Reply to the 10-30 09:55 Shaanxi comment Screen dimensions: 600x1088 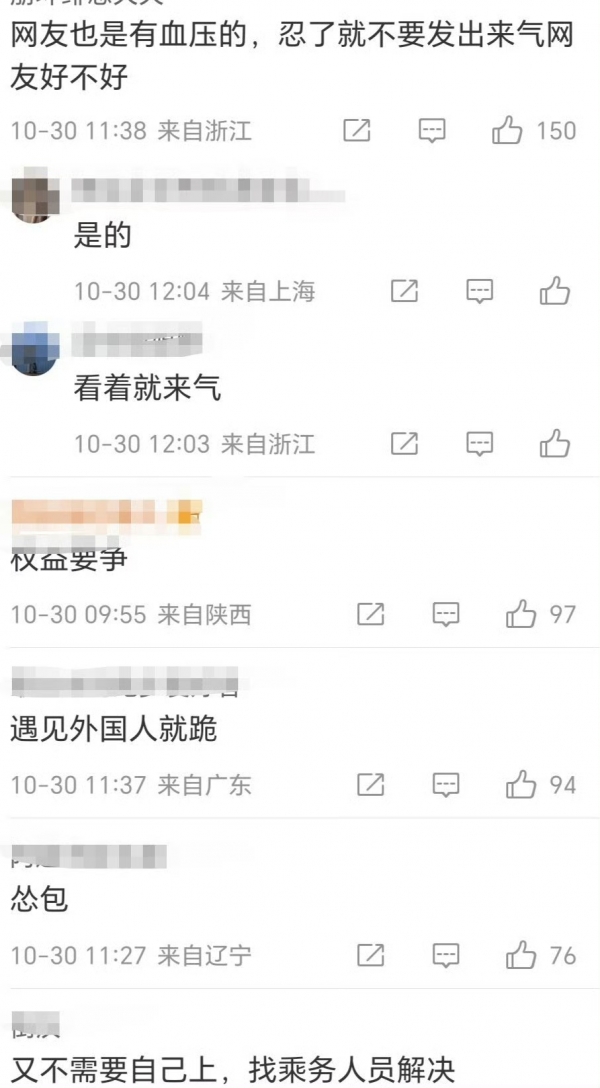(x=446, y=614)
